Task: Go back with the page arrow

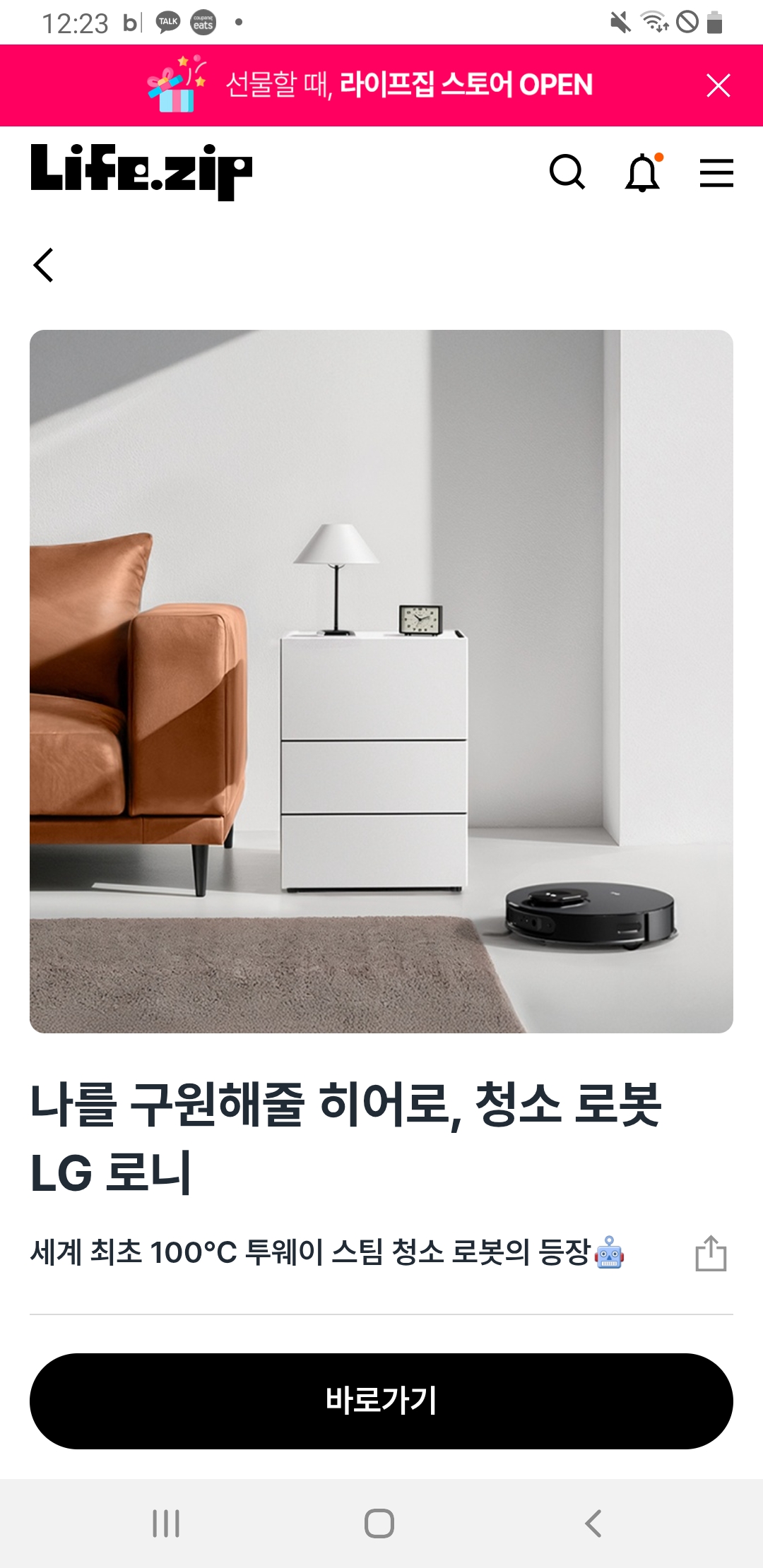Action: pyautogui.click(x=43, y=265)
